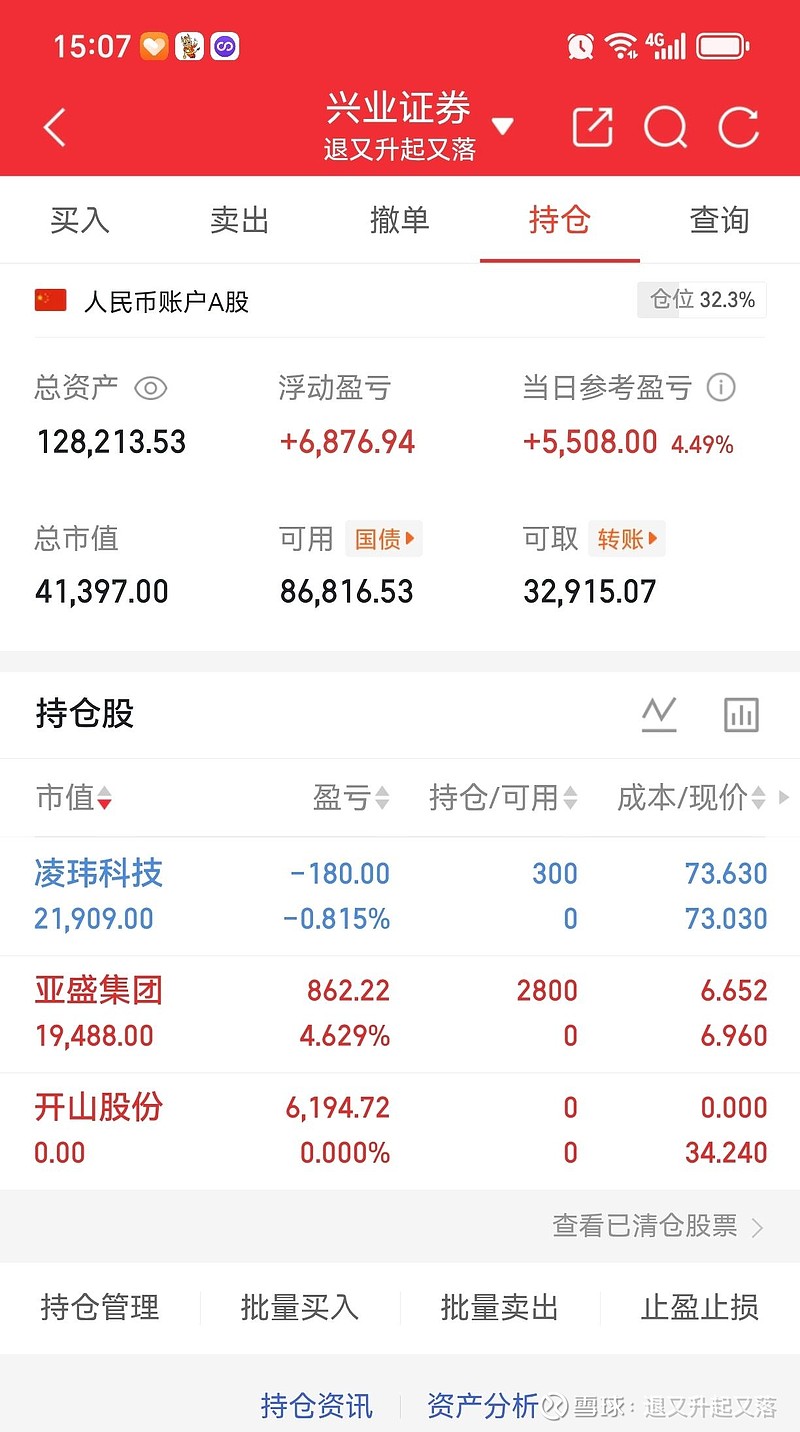Tap the China flag beside 人民币账户A股

pyautogui.click(x=45, y=299)
